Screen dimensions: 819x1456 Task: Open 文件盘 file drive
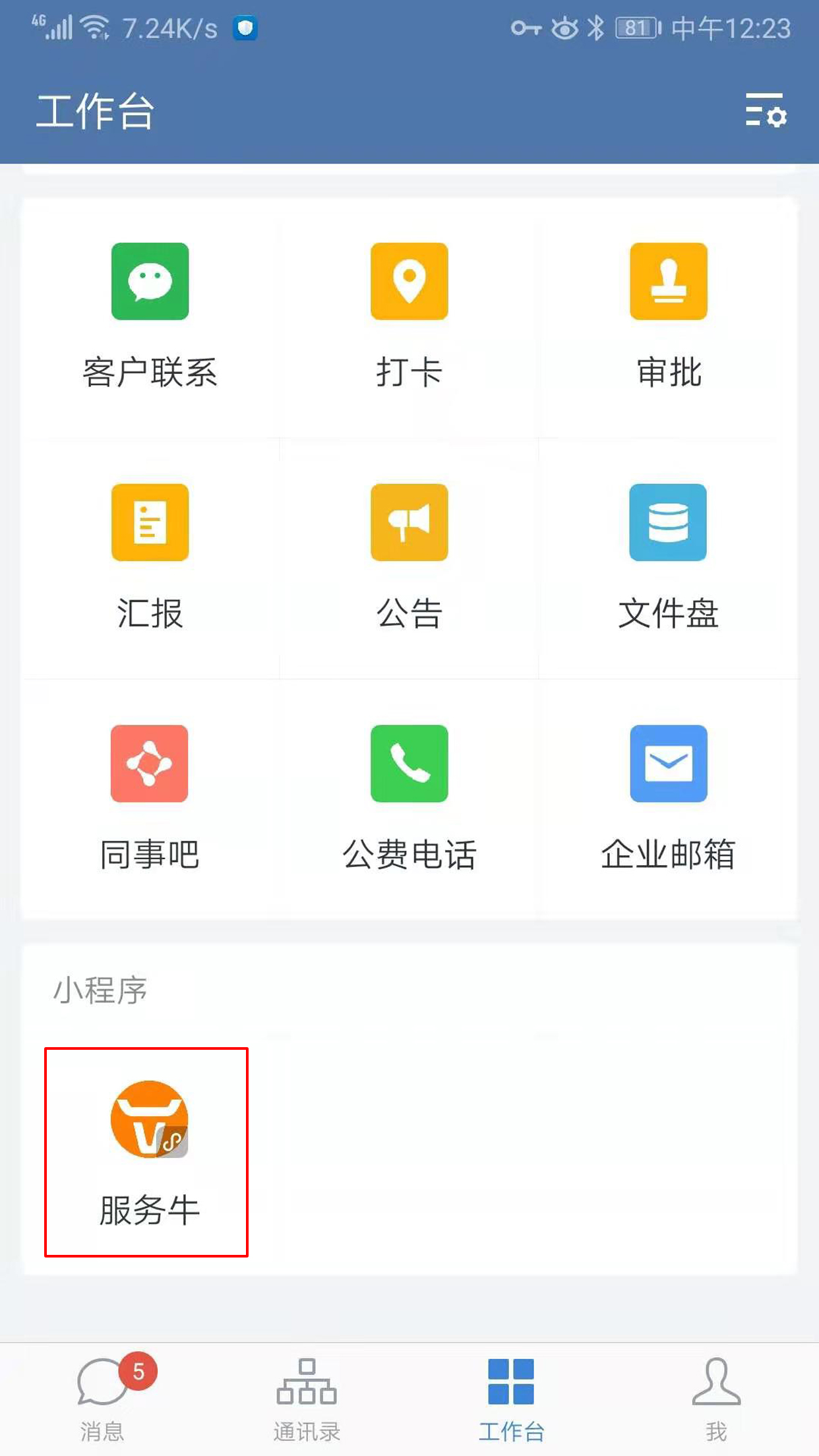[x=668, y=558]
